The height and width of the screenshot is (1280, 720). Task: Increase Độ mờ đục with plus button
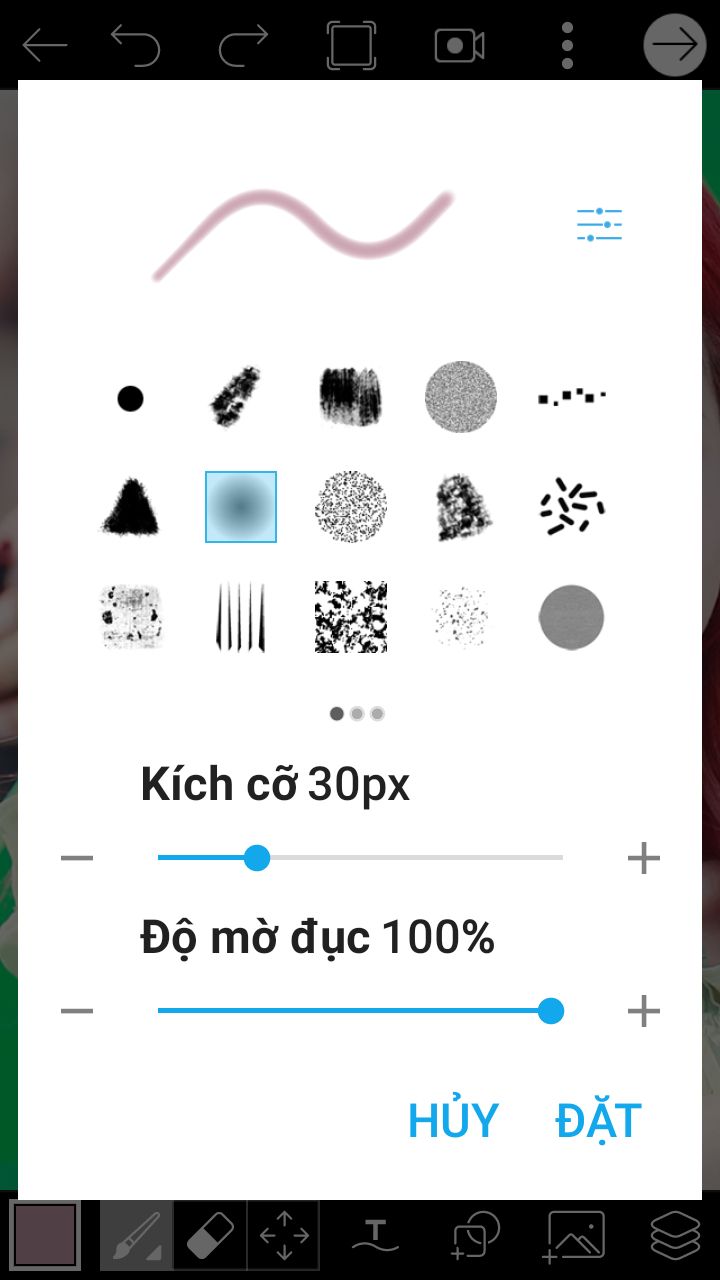pos(643,1011)
